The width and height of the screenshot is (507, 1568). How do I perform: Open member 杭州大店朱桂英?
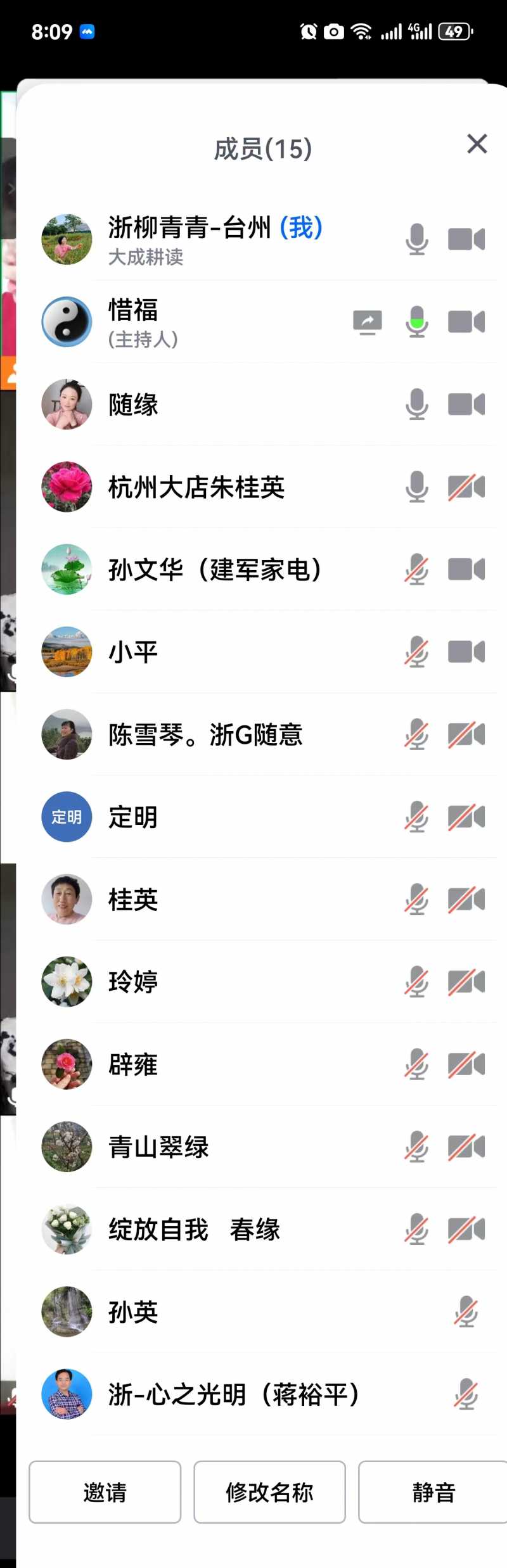click(x=196, y=487)
